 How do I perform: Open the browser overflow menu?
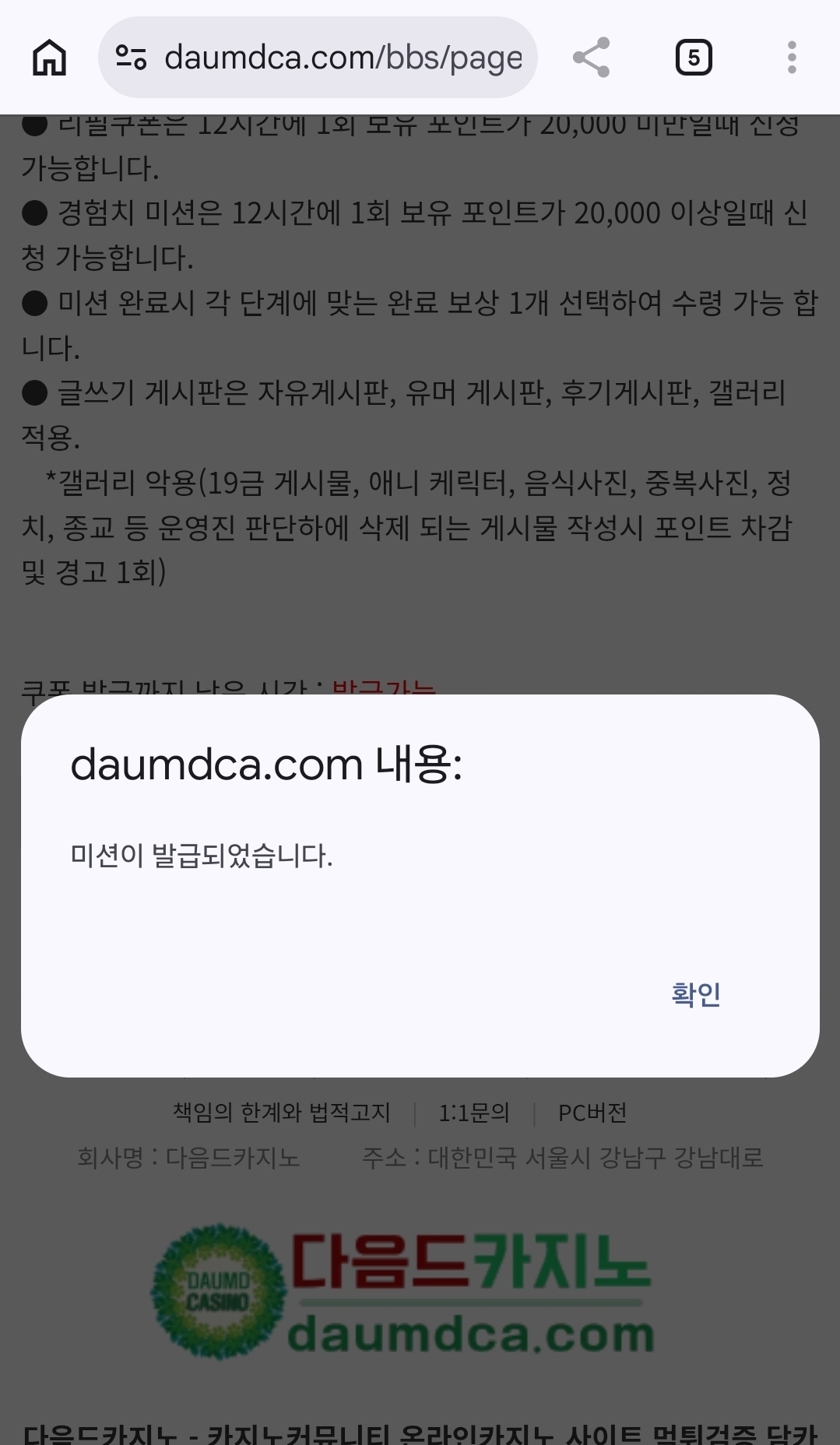792,58
